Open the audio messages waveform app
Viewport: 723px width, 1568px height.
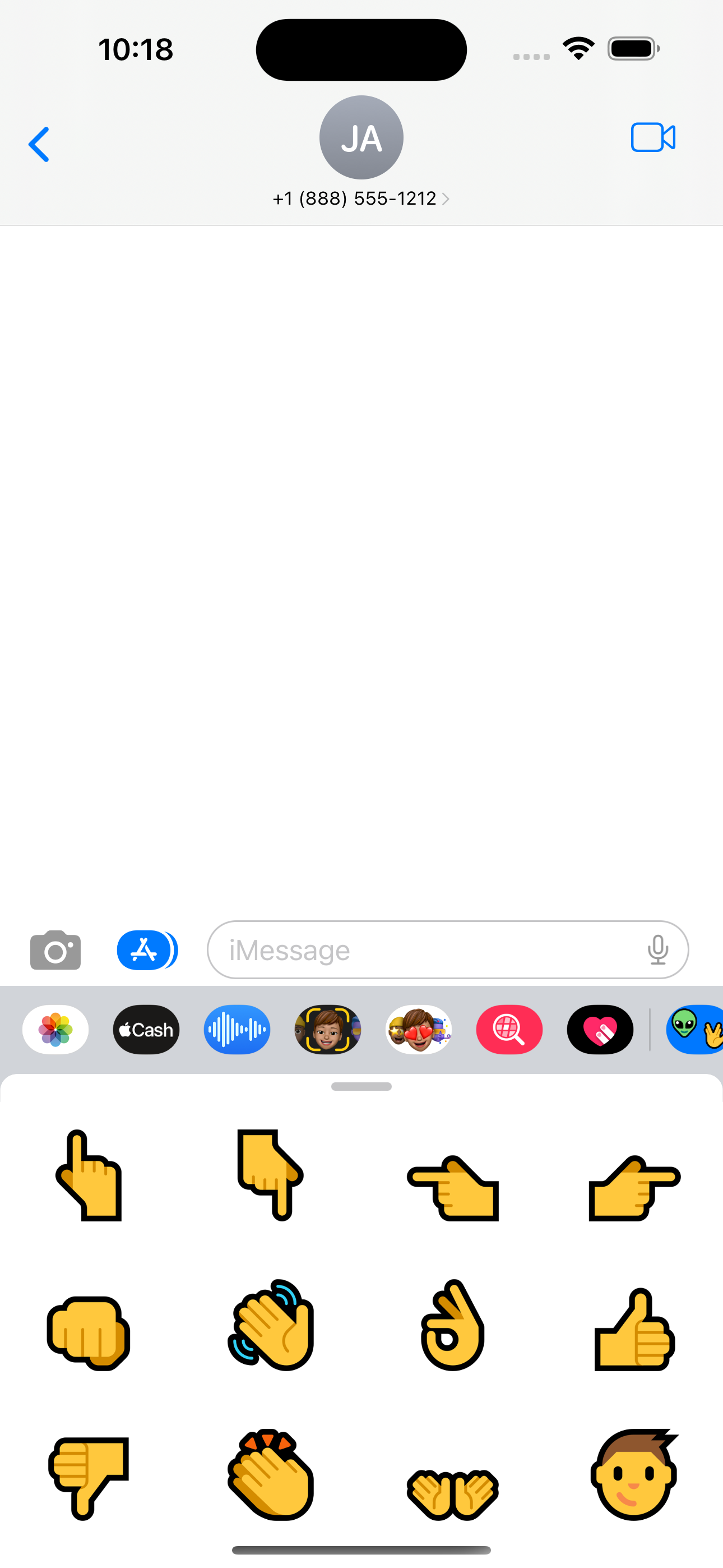click(x=237, y=1029)
